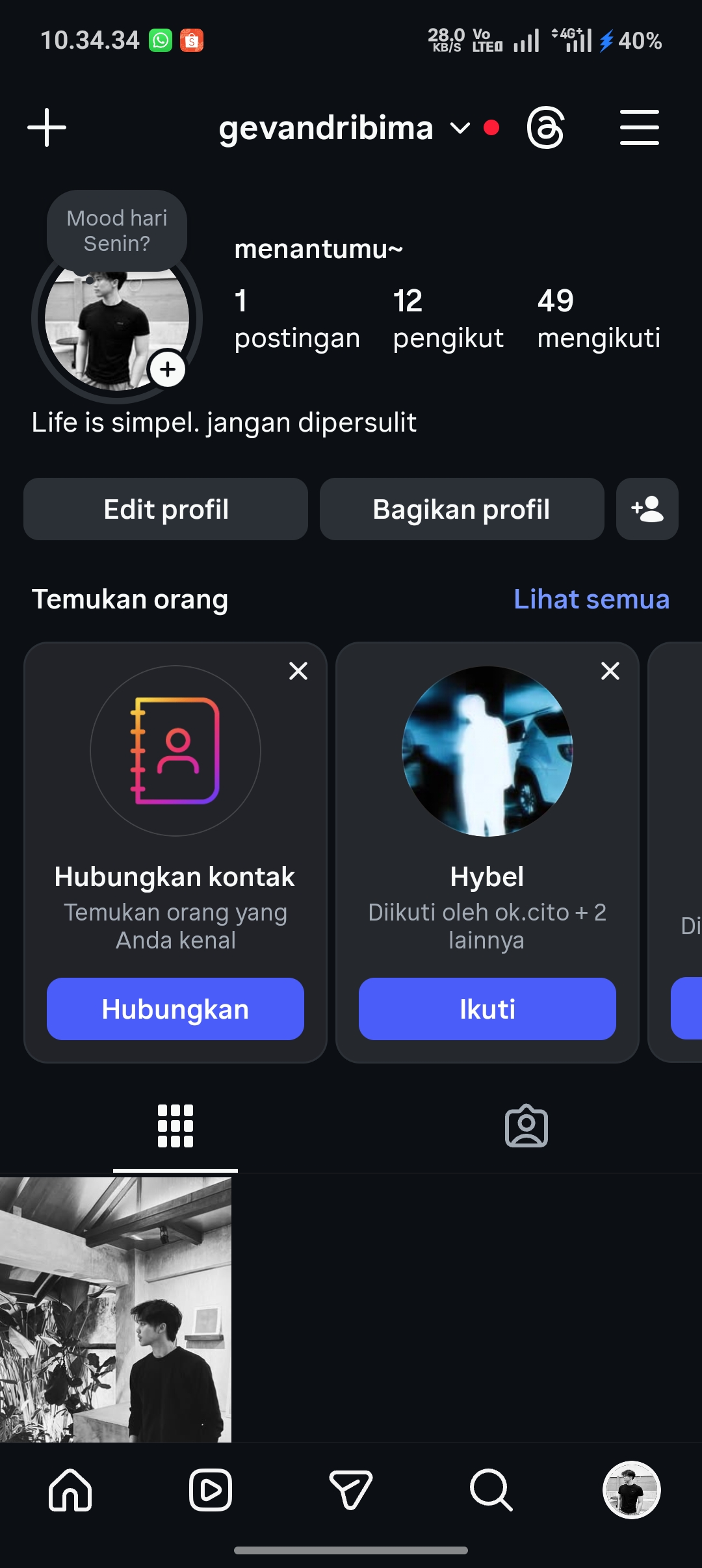Tap Hubungkan to connect contacts
702x1568 pixels.
[x=175, y=1009]
